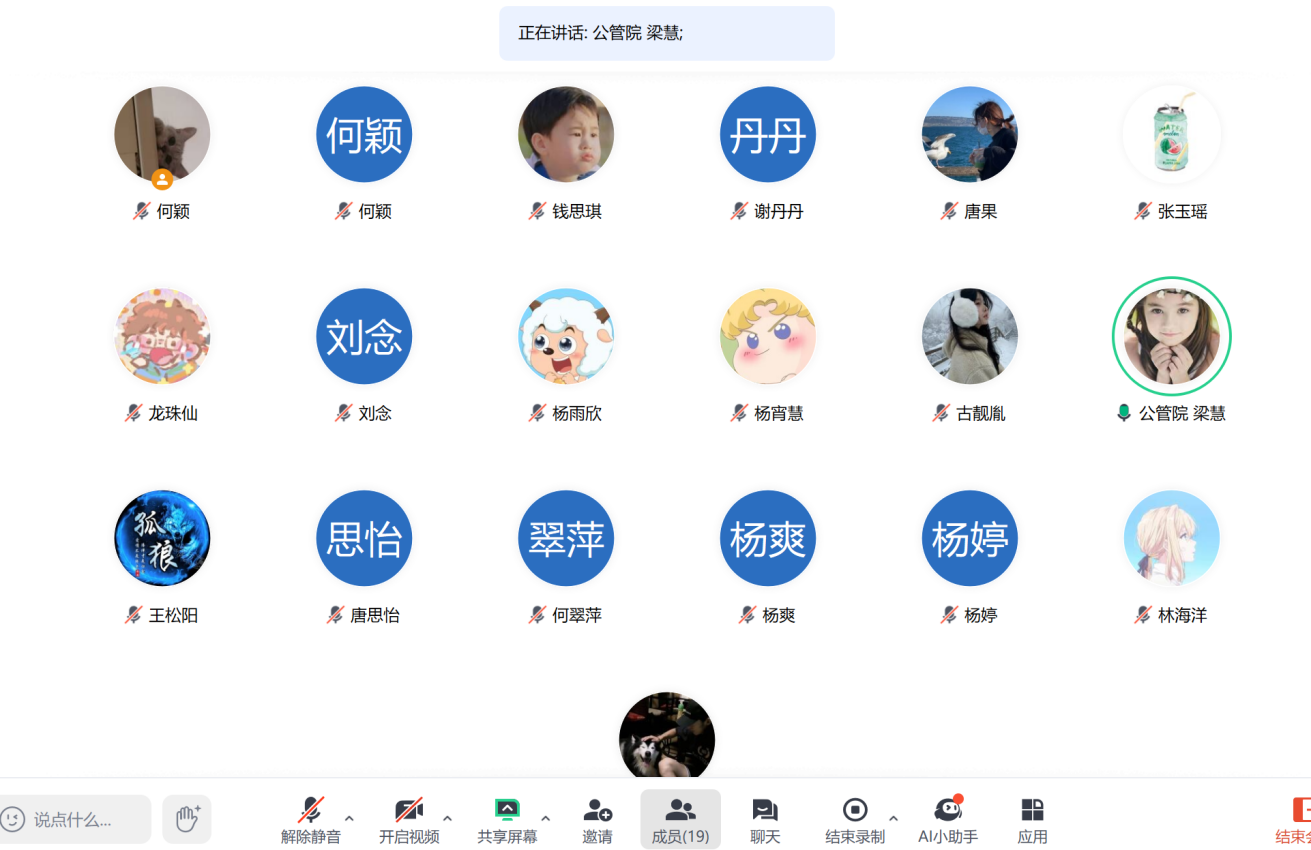Launch the AI小助手 assistant
Screen dimensions: 1311x850
click(947, 819)
